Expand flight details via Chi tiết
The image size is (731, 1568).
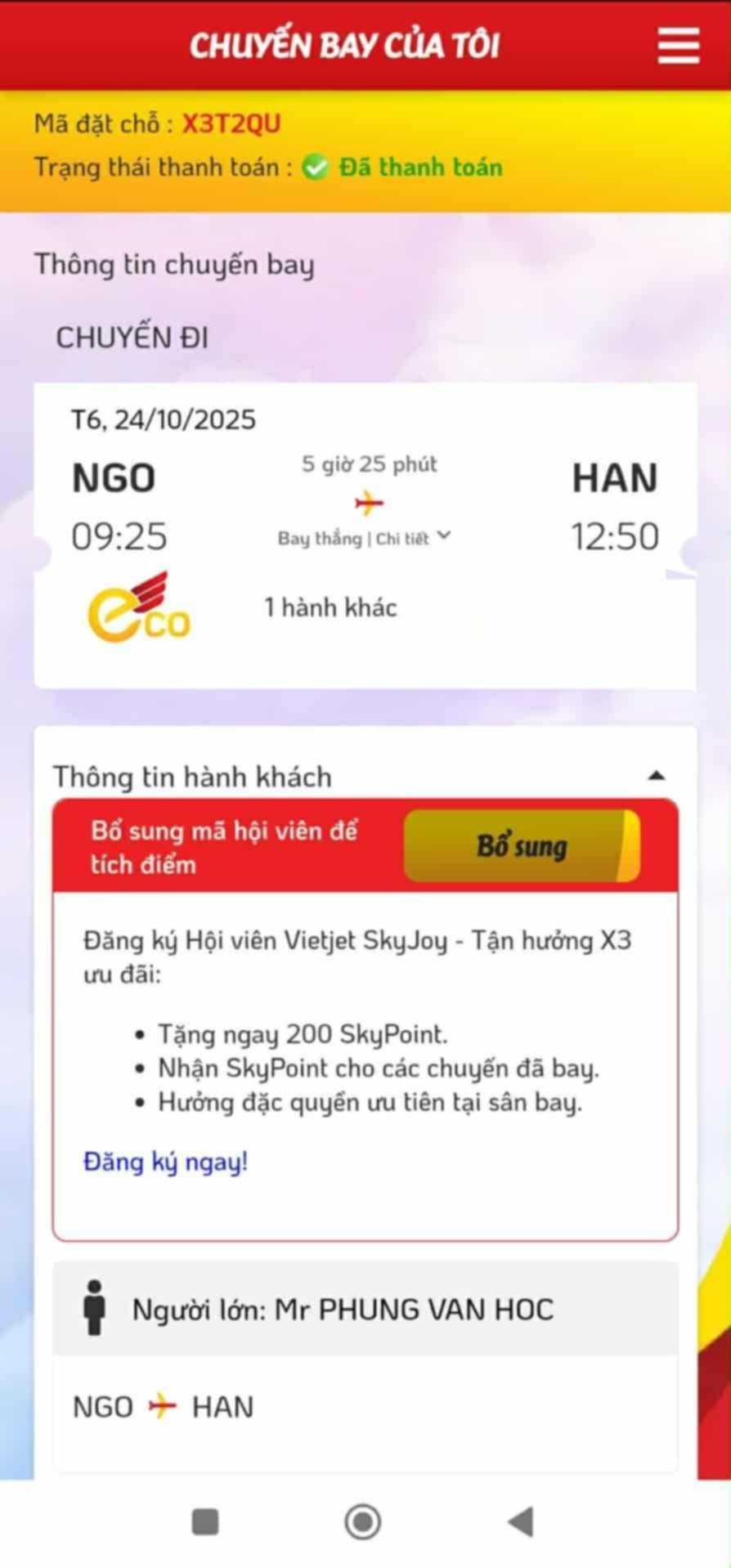pyautogui.click(x=412, y=538)
